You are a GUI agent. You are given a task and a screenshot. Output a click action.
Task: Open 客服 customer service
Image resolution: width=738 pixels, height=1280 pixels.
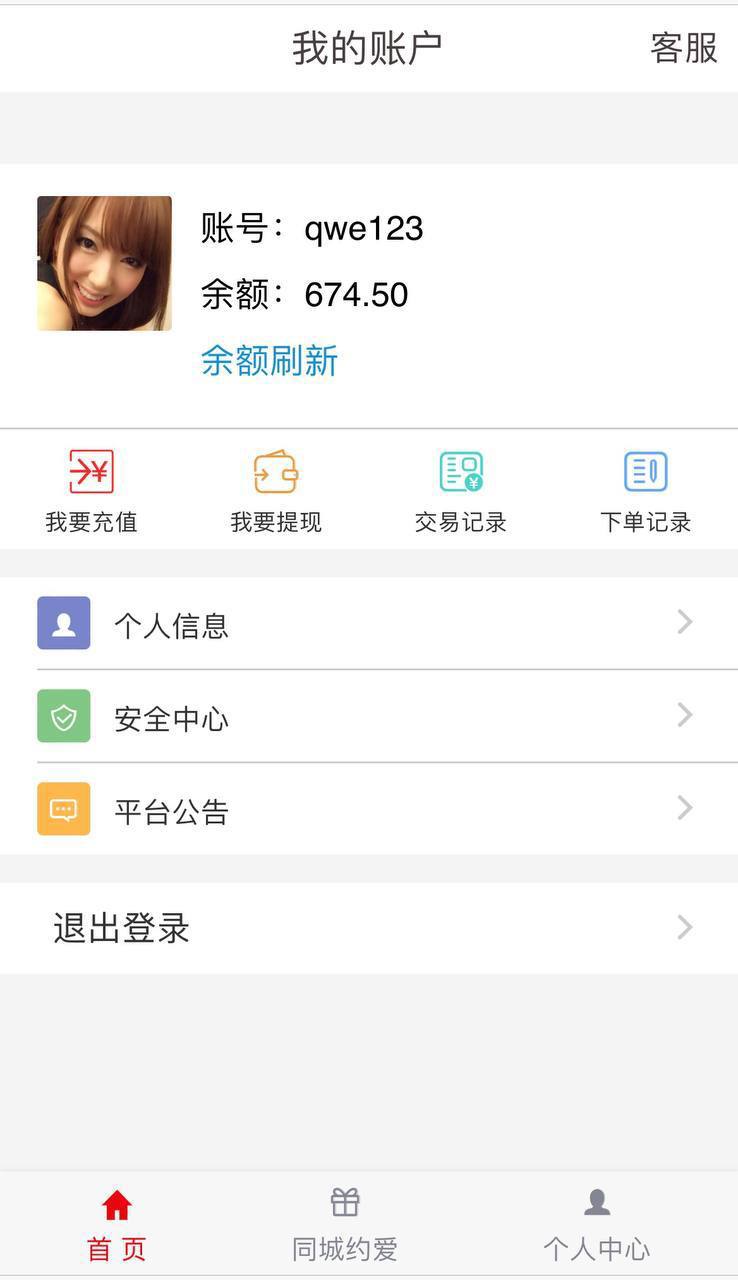pyautogui.click(x=684, y=48)
